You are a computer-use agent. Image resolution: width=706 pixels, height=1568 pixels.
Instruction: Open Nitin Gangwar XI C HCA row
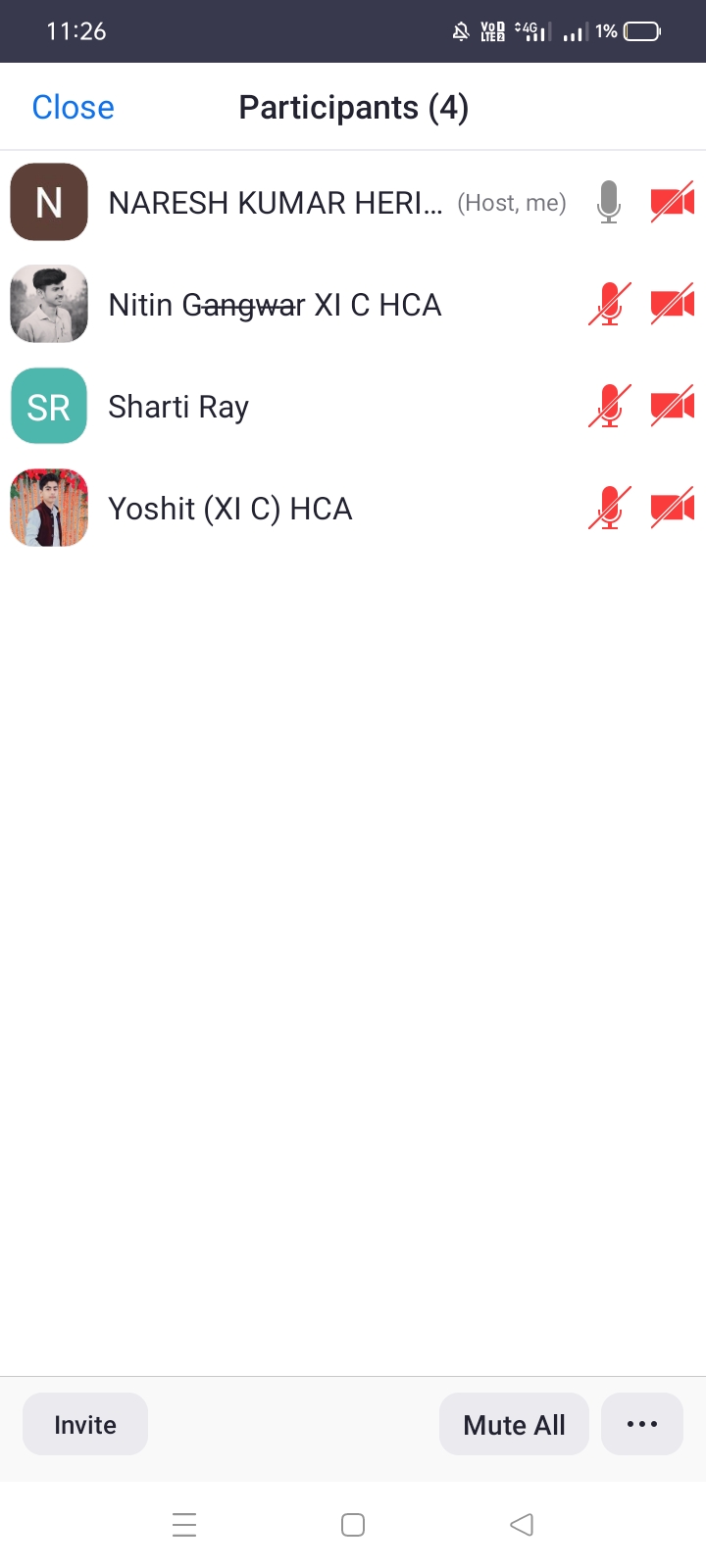click(x=353, y=304)
